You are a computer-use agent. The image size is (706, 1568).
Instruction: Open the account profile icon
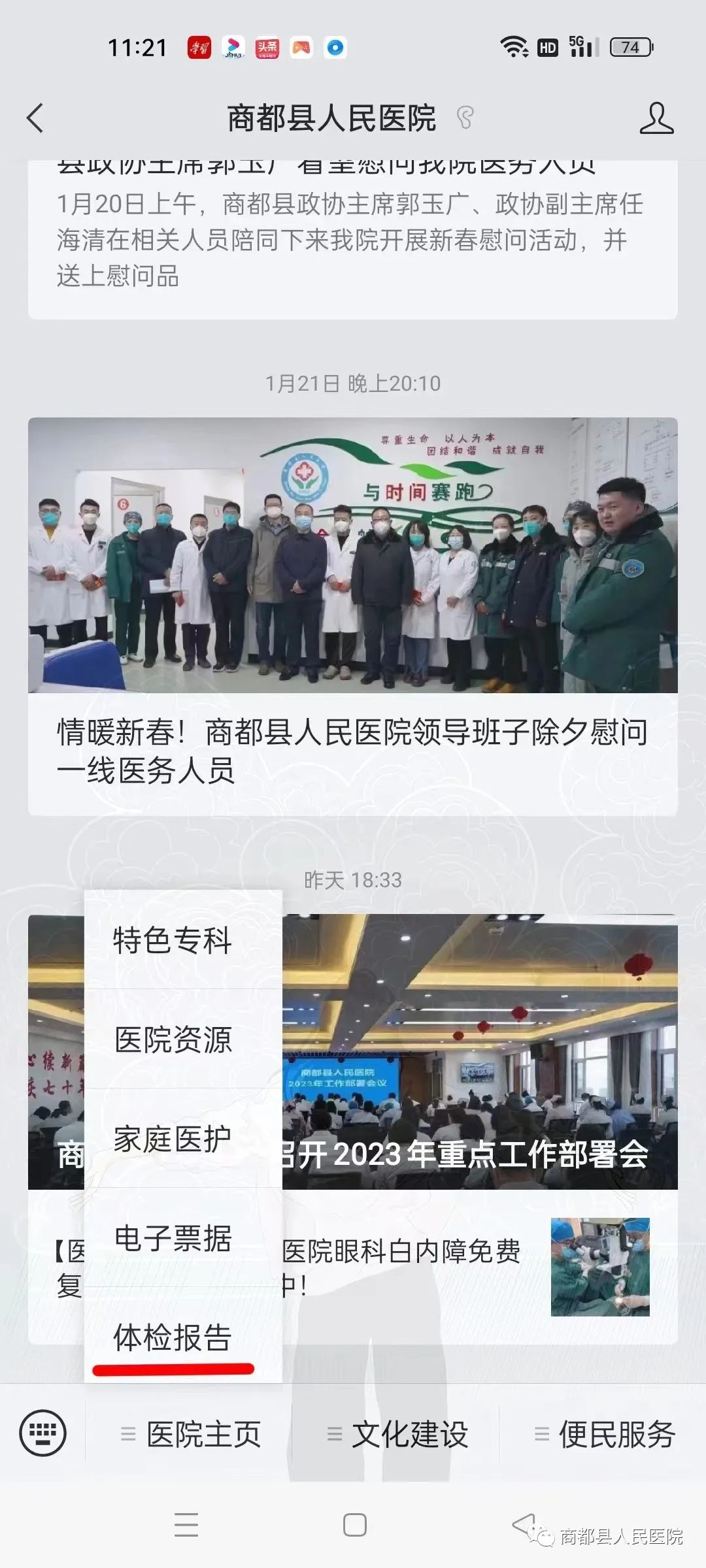656,118
